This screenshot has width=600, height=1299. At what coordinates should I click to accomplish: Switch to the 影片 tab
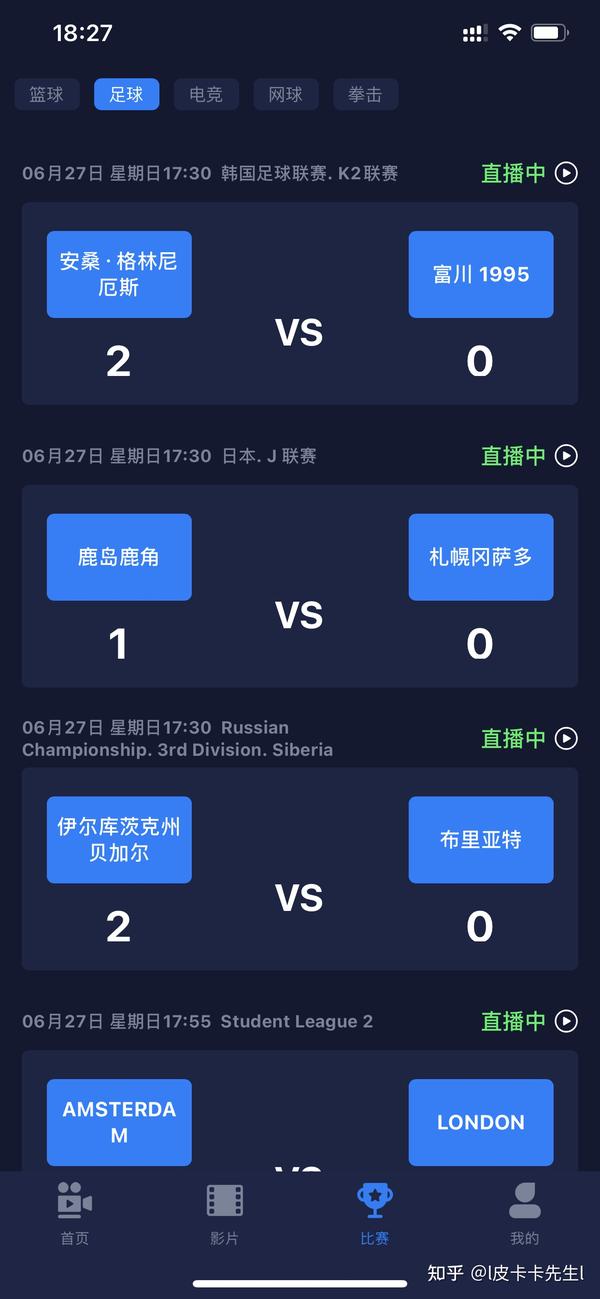coord(225,1214)
